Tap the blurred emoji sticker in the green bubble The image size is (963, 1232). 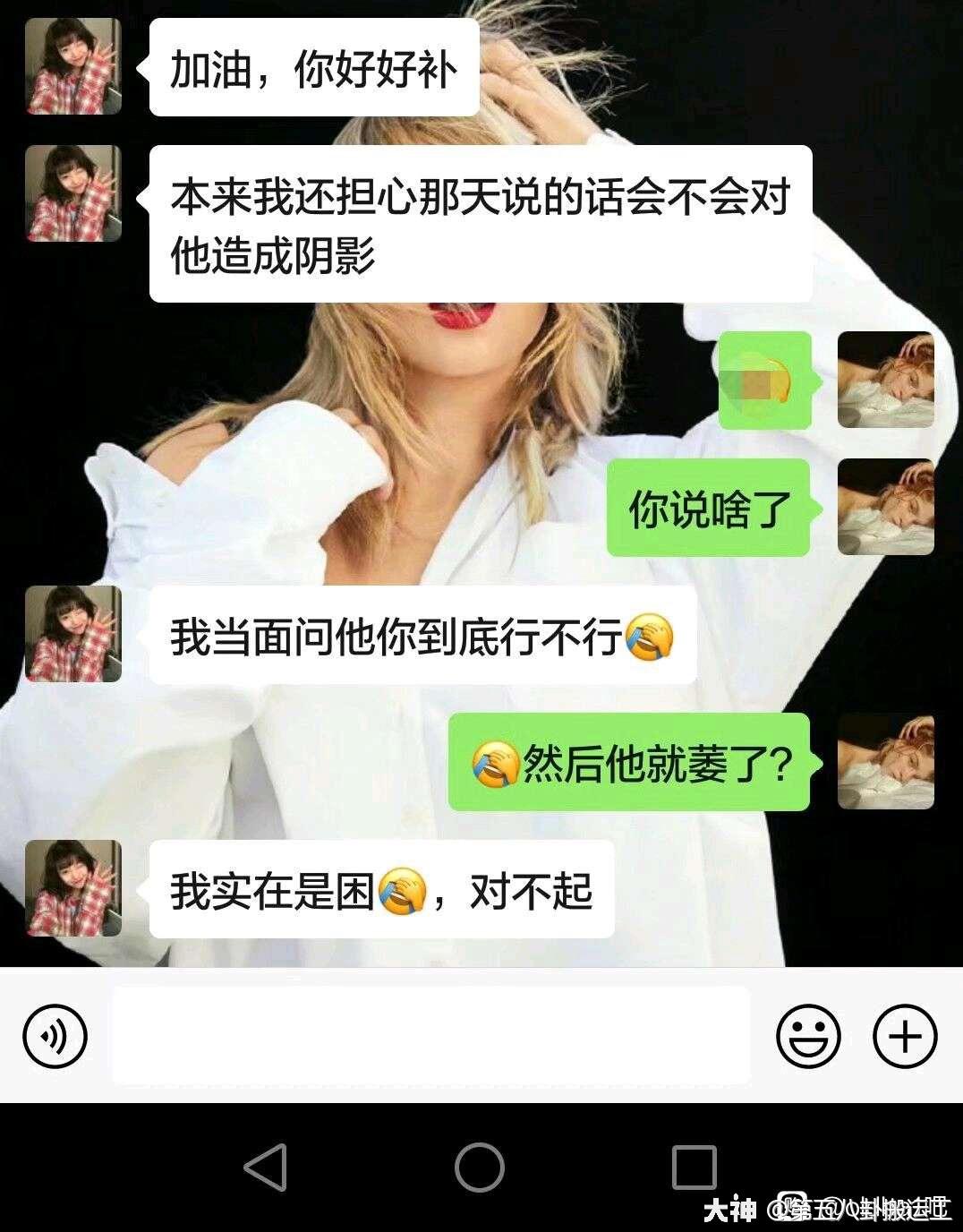click(762, 379)
